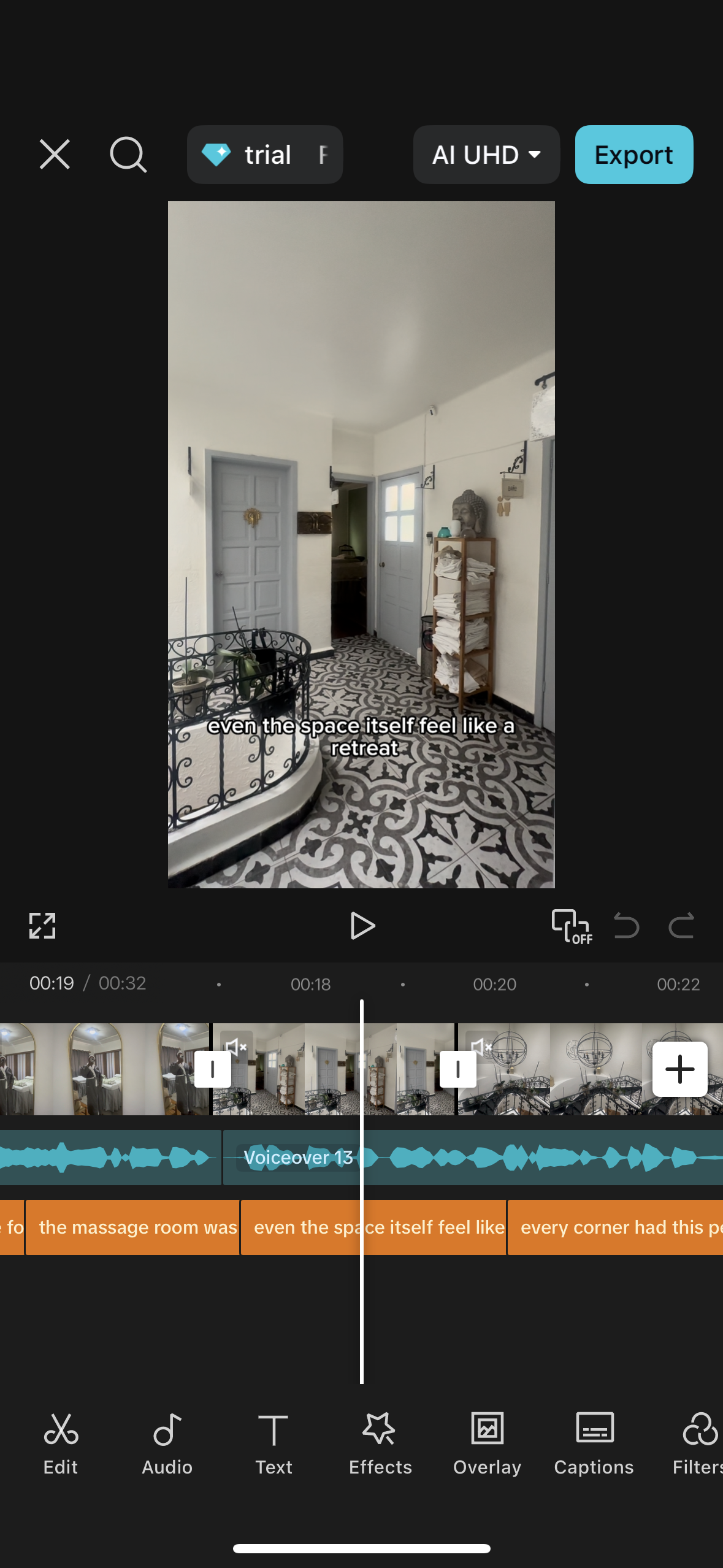The height and width of the screenshot is (1568, 723).
Task: Open the Text tool
Action: click(274, 1443)
